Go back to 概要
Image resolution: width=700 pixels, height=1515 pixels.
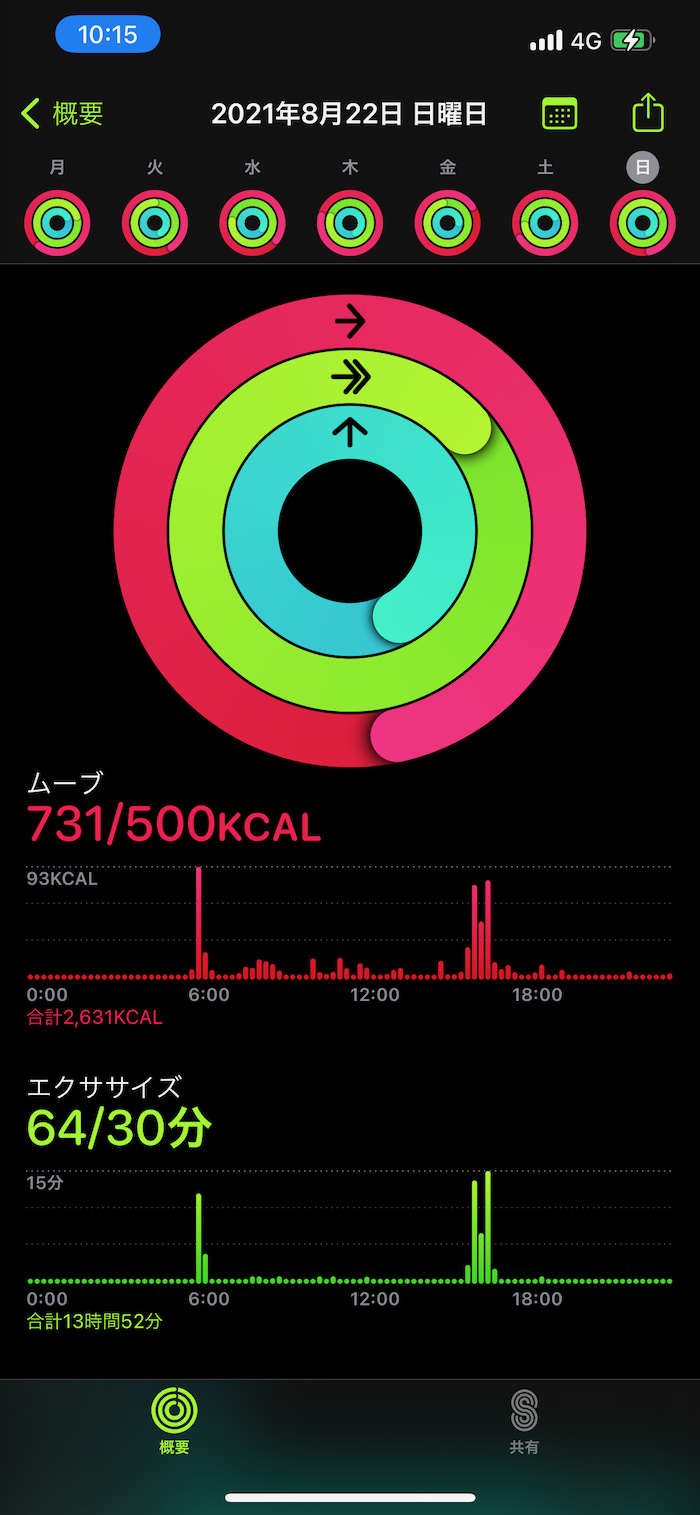click(62, 114)
